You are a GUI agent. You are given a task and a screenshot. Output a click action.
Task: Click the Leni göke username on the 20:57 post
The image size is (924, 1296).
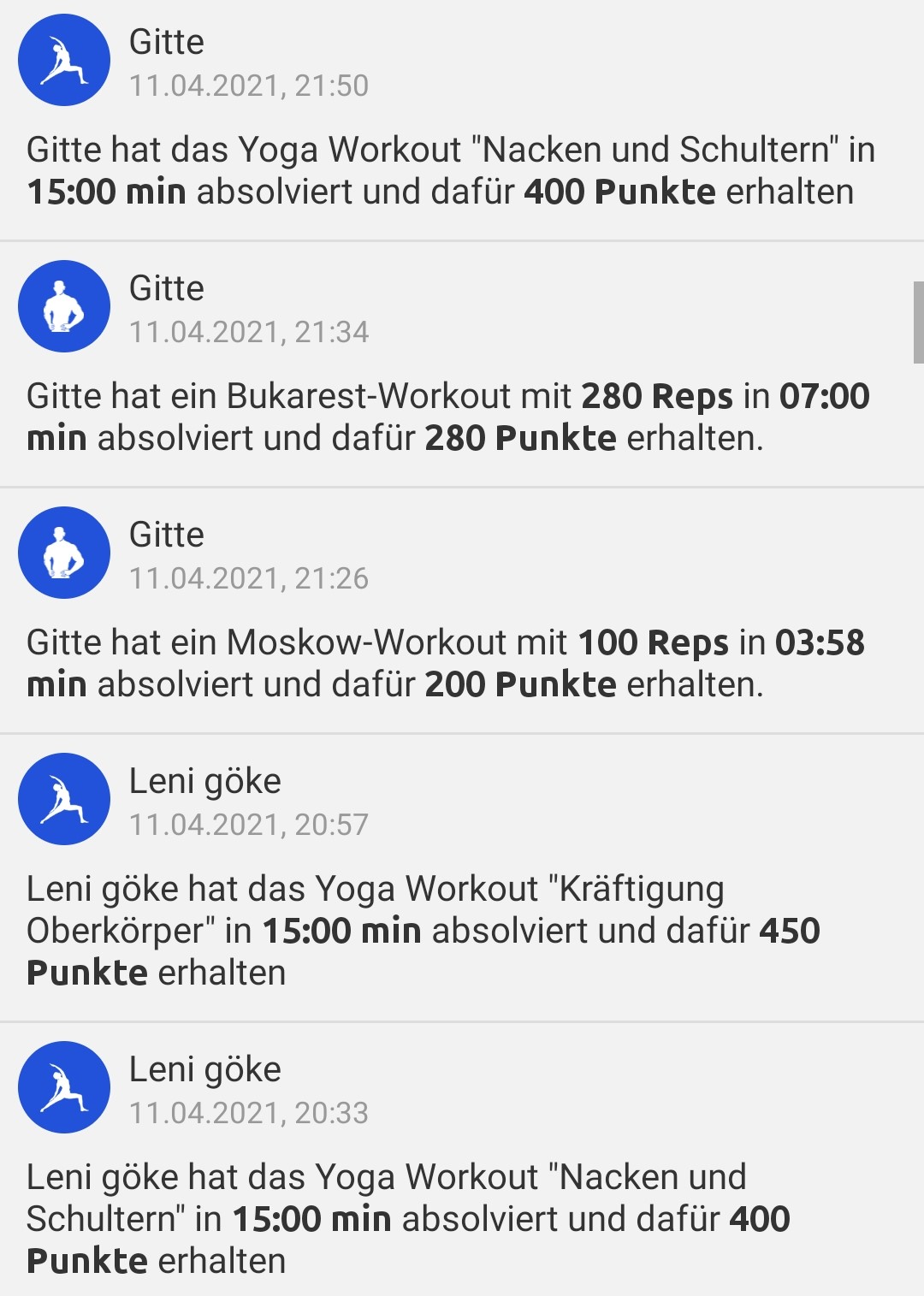(x=205, y=781)
